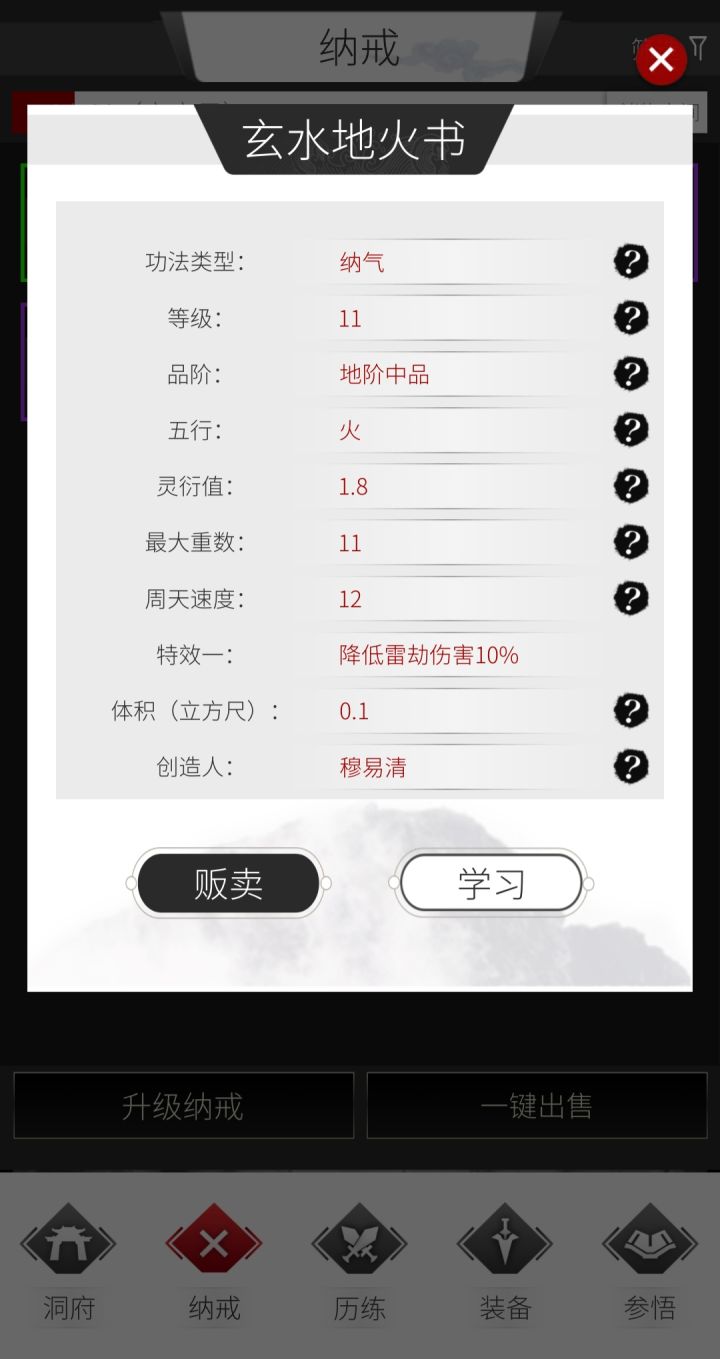720x1359 pixels.
Task: Dismiss the dialog with the red X
Action: tap(661, 59)
